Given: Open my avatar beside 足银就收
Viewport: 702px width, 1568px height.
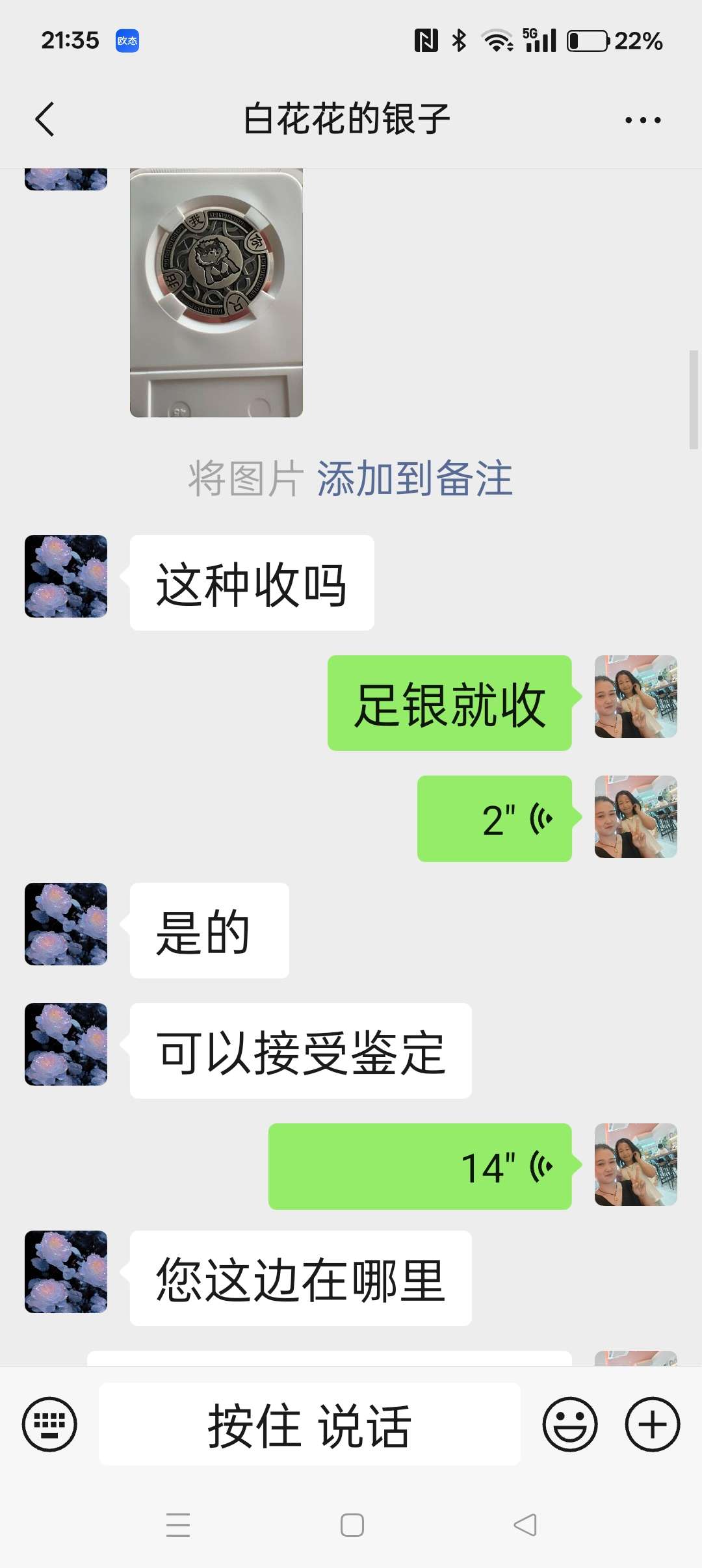Looking at the screenshot, I should 636,696.
